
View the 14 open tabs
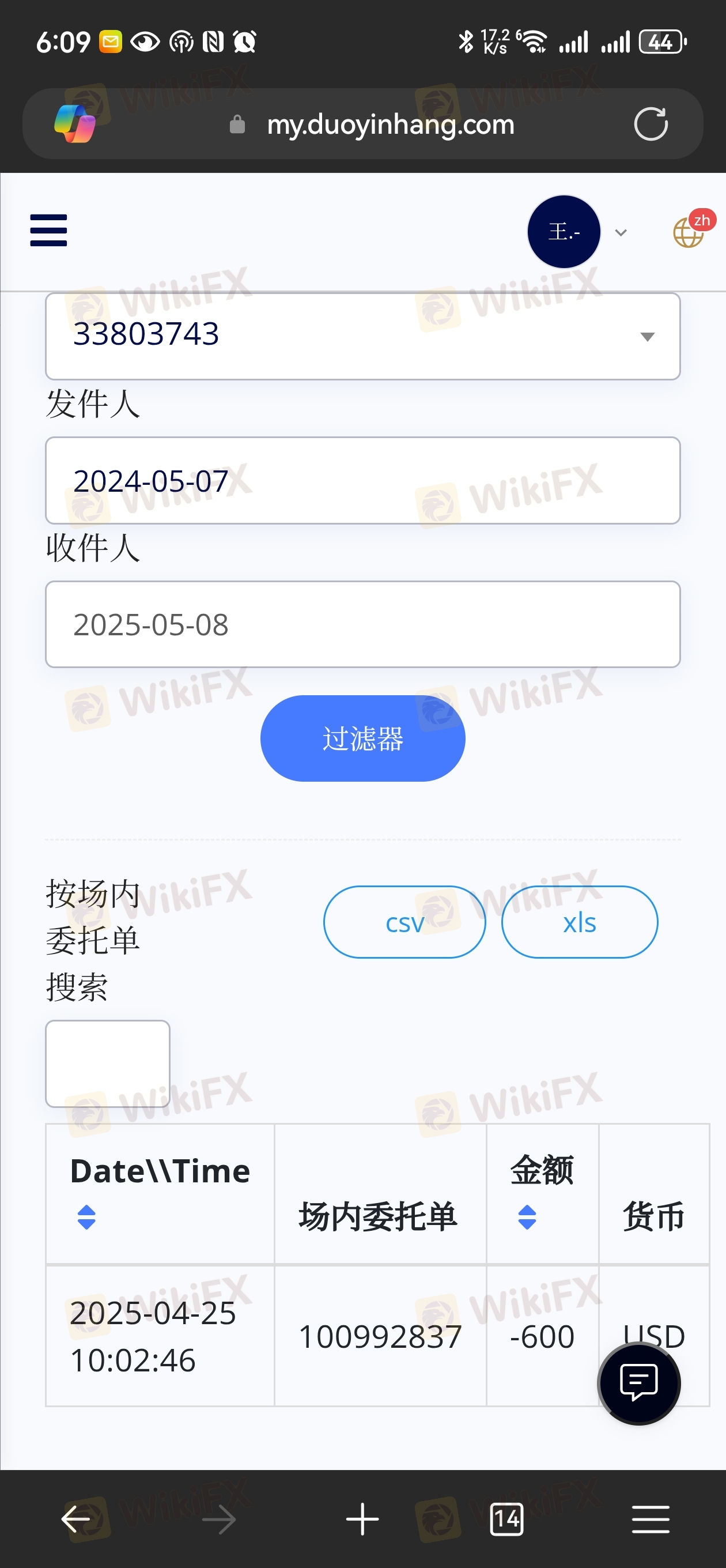point(506,1520)
